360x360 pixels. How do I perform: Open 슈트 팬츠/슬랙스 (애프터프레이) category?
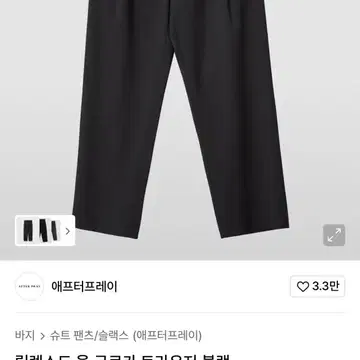coord(126,335)
